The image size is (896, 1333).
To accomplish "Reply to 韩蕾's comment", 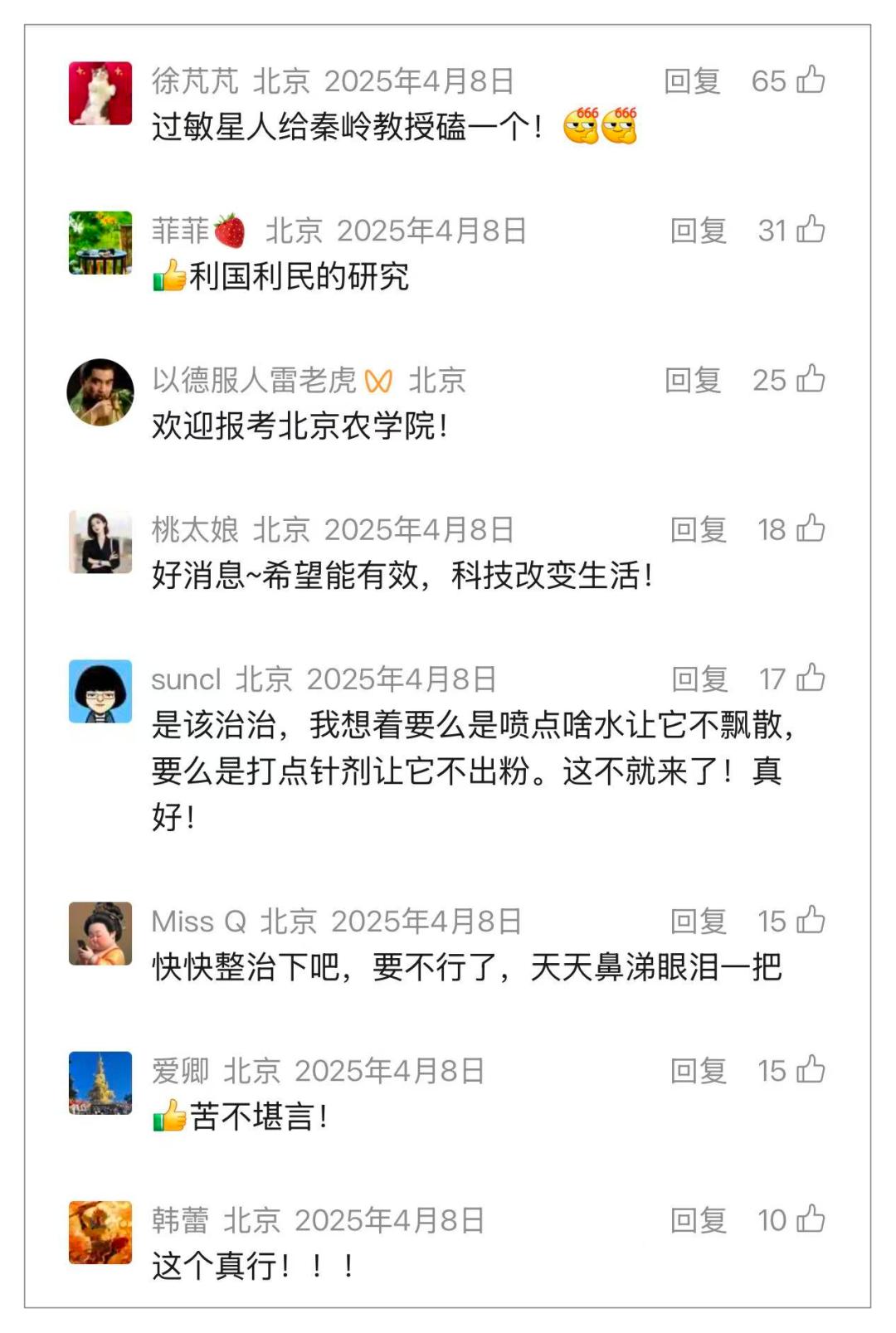I will [699, 1219].
